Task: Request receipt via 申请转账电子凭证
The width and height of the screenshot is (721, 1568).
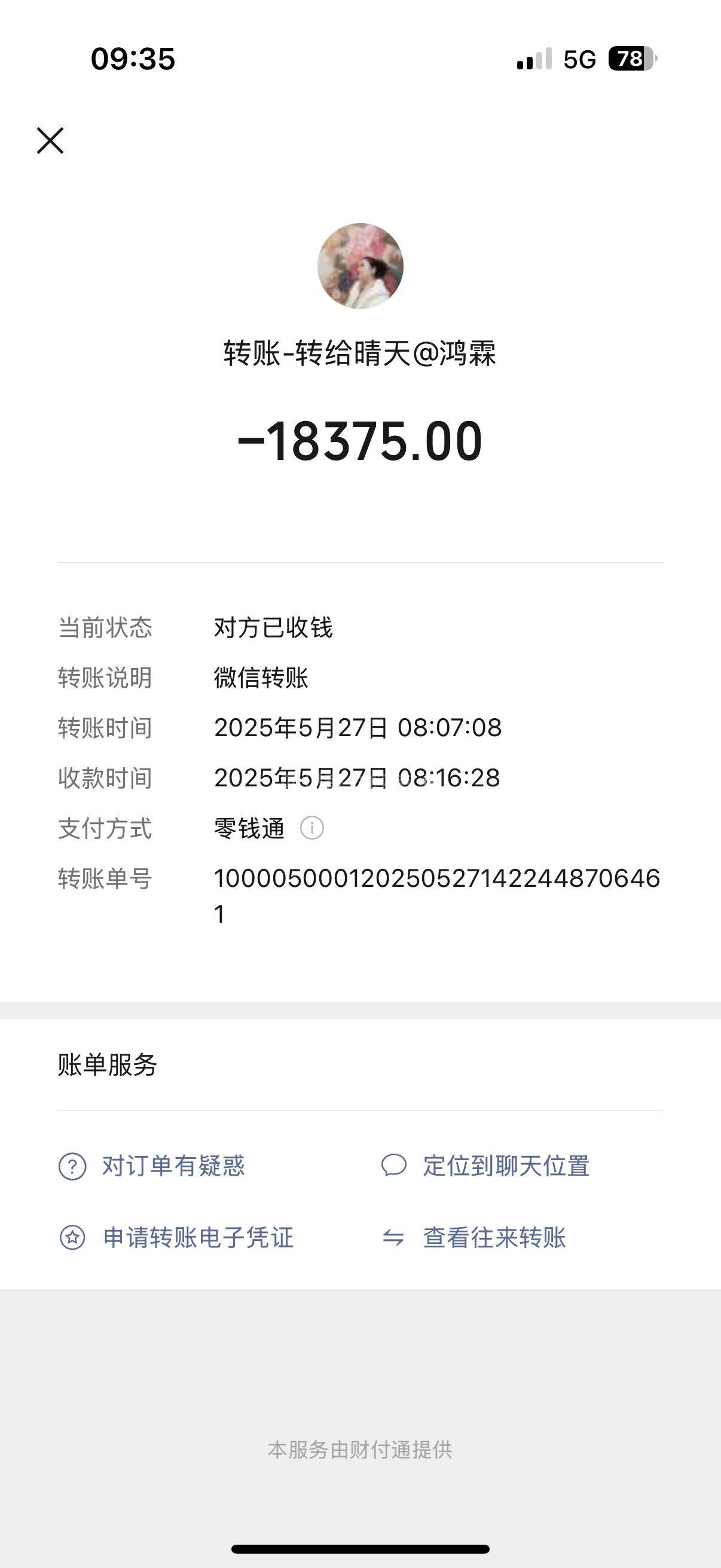Action: point(198,1237)
